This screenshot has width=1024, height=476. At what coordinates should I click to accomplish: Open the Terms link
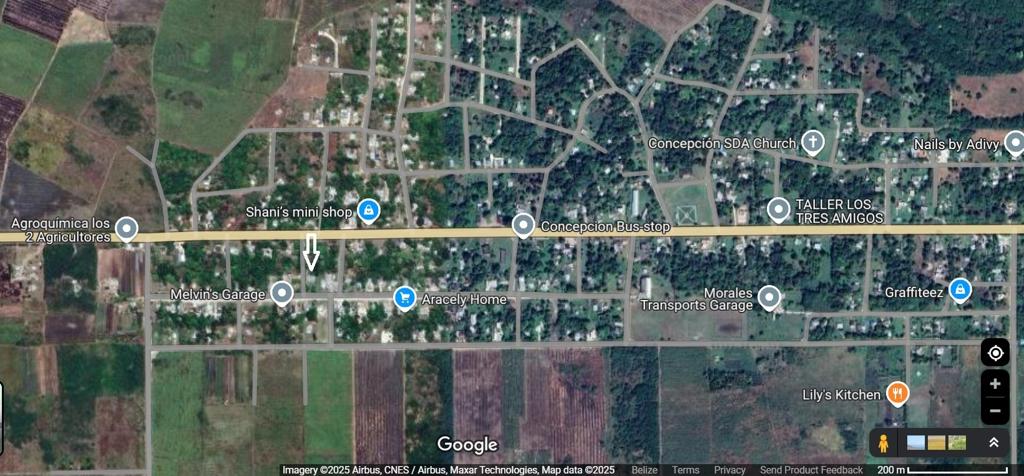point(685,470)
